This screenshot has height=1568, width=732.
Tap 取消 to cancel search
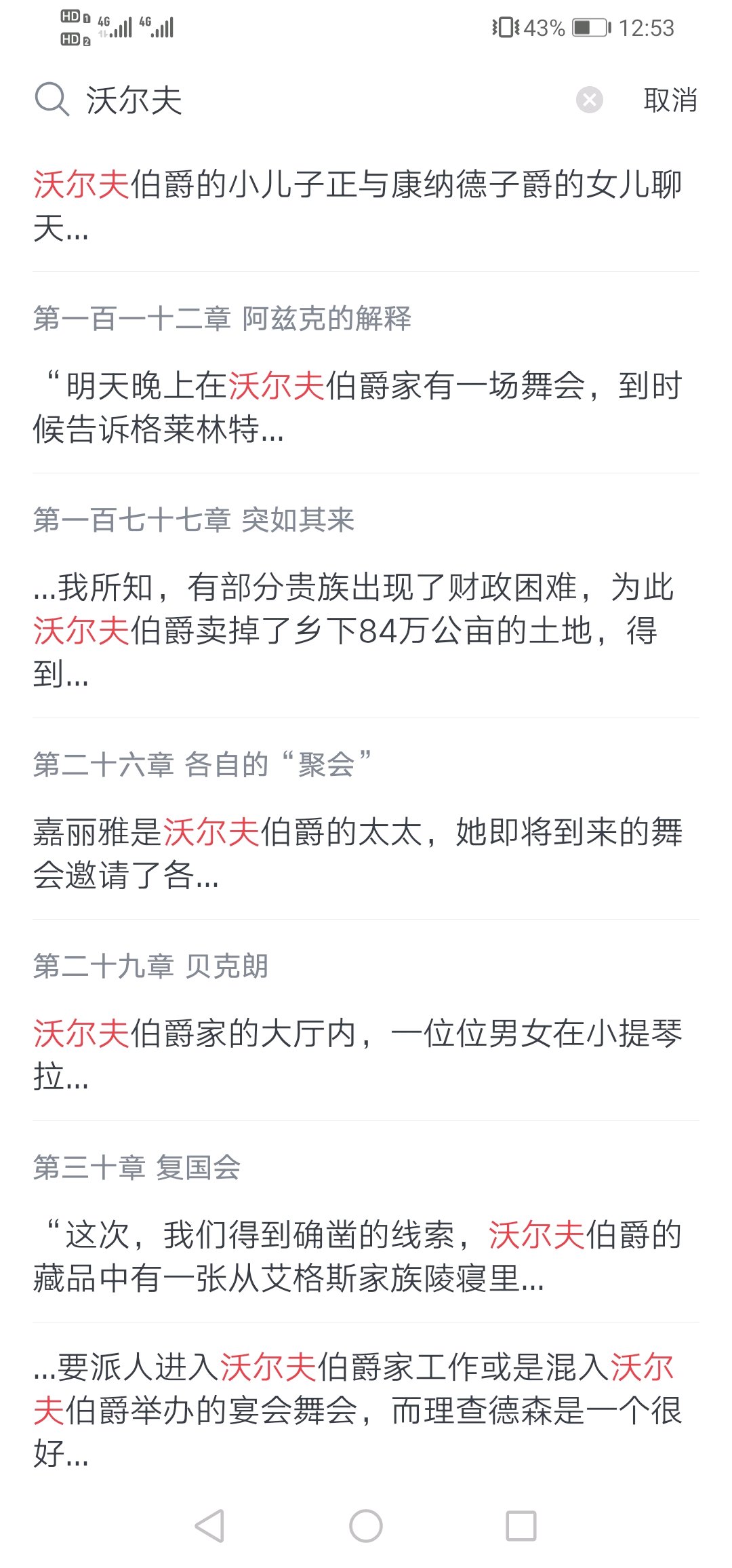670,100
